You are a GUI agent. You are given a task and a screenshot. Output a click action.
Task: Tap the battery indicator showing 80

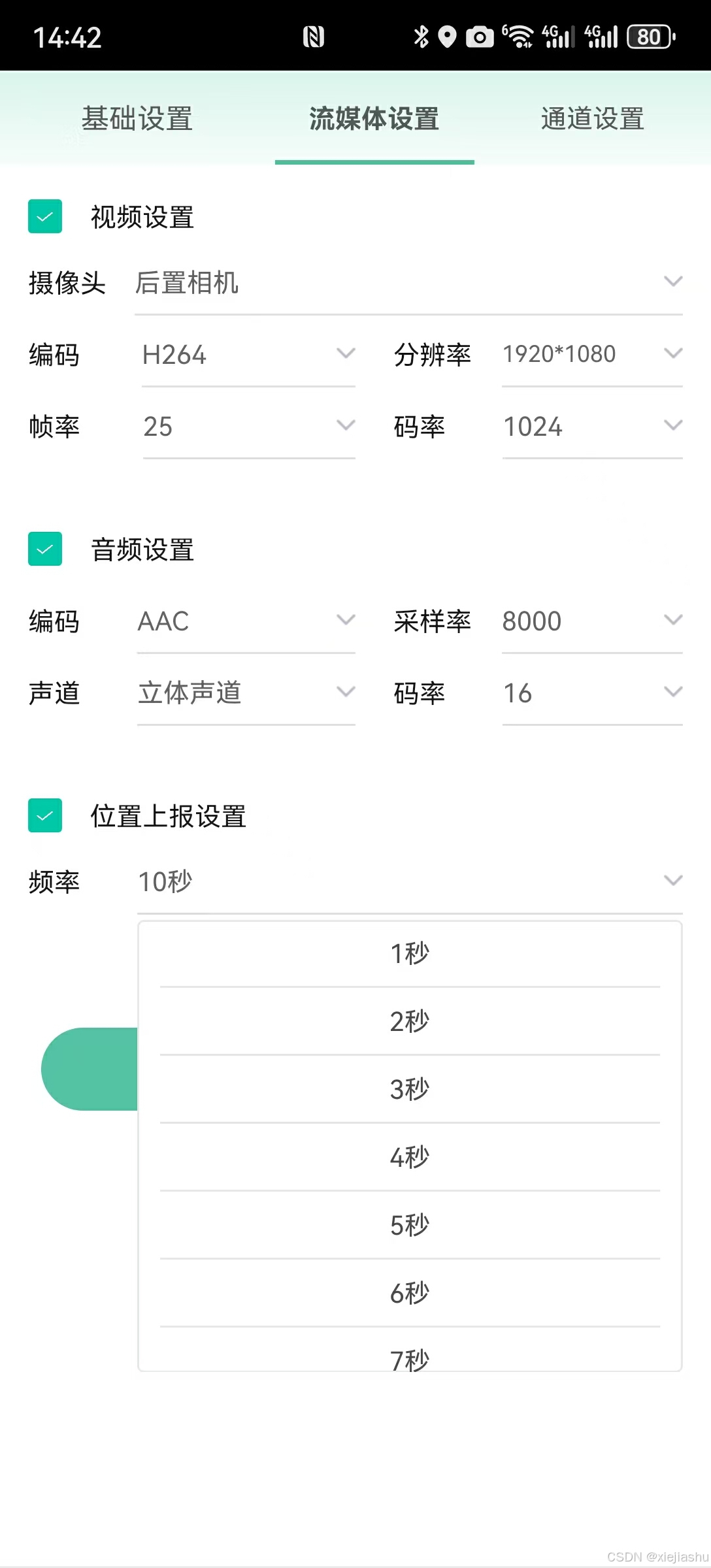coord(651,37)
